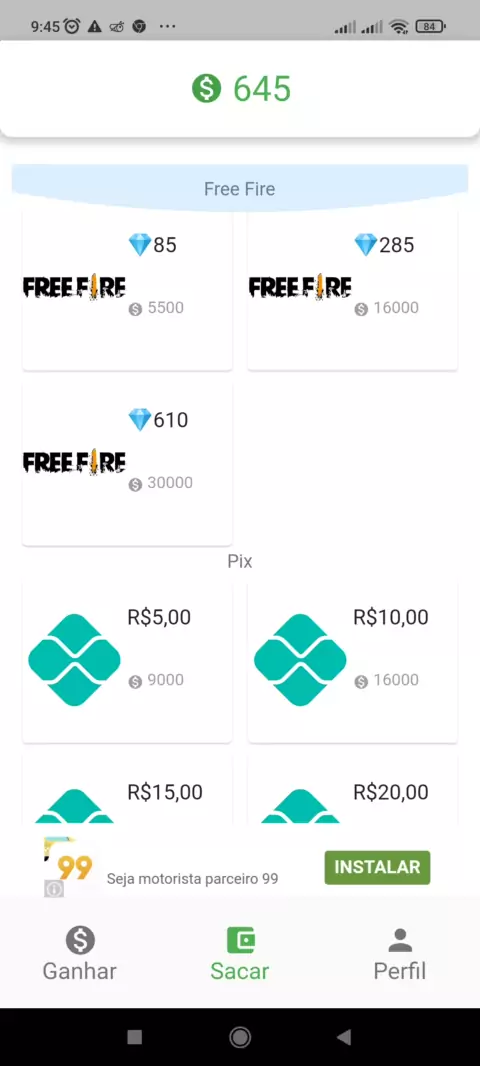The image size is (480, 1066).
Task: Go back with the system back button
Action: (x=344, y=1037)
